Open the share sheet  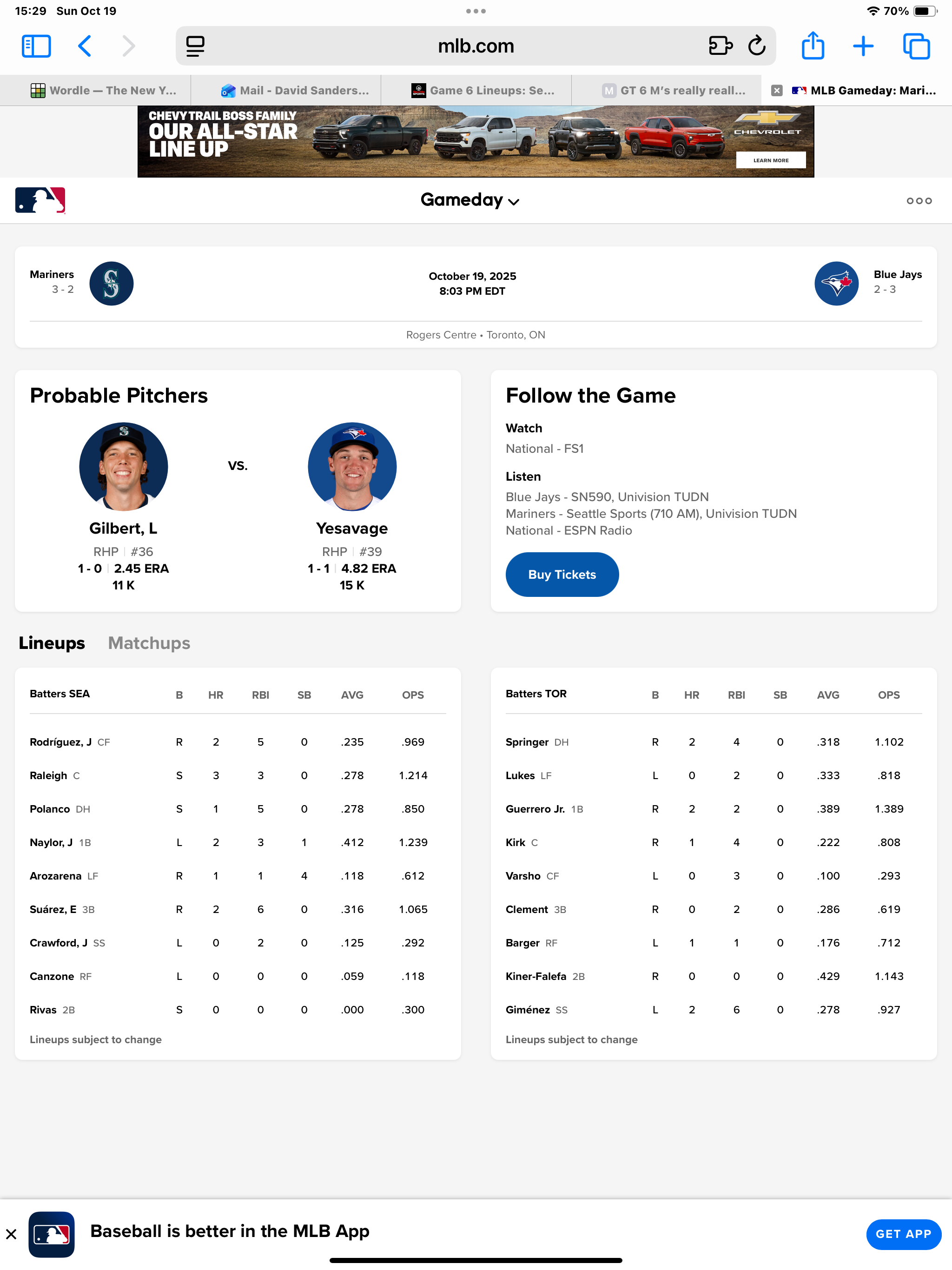(x=813, y=46)
